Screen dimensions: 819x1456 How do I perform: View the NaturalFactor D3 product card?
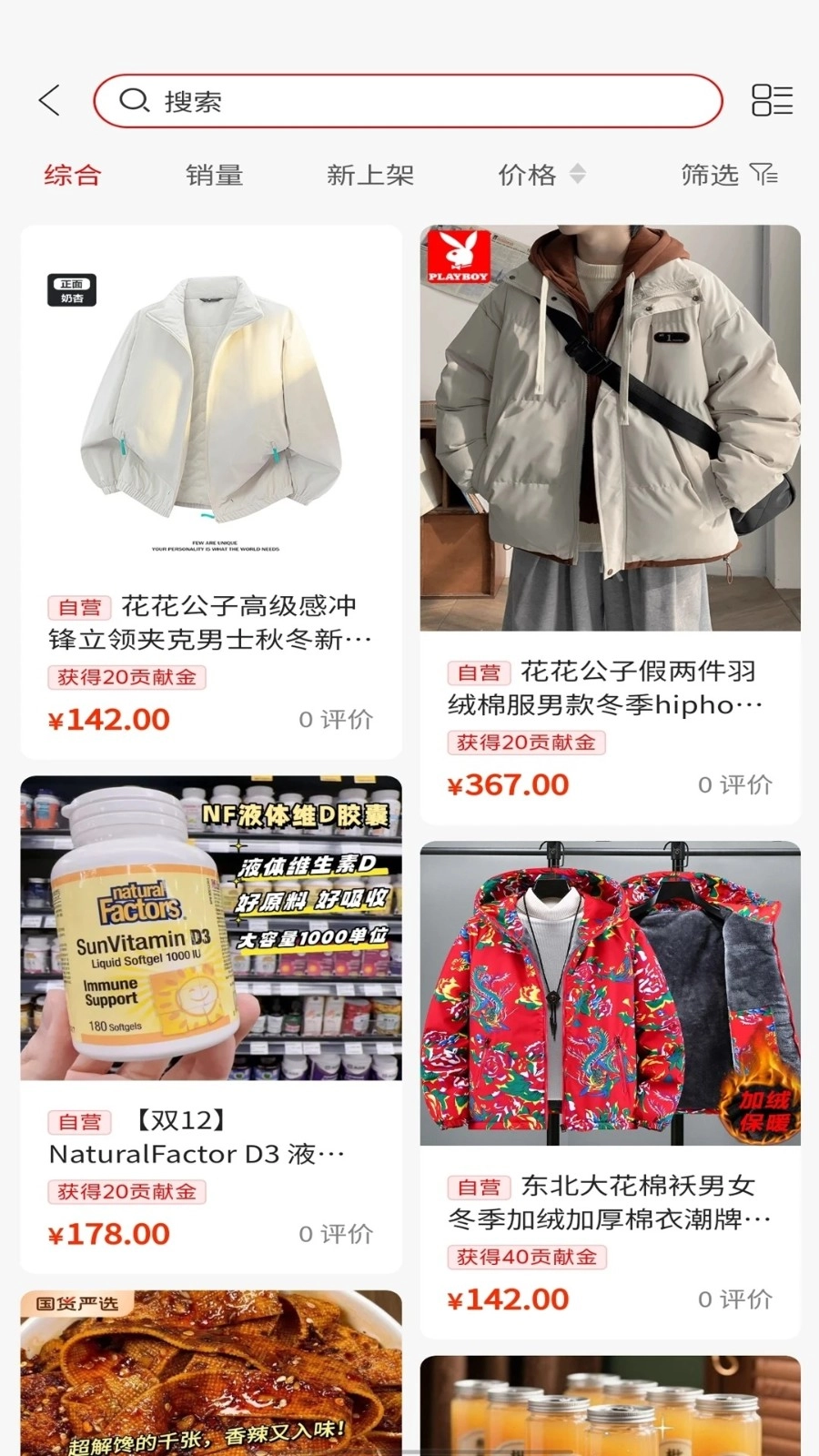coord(211,1024)
